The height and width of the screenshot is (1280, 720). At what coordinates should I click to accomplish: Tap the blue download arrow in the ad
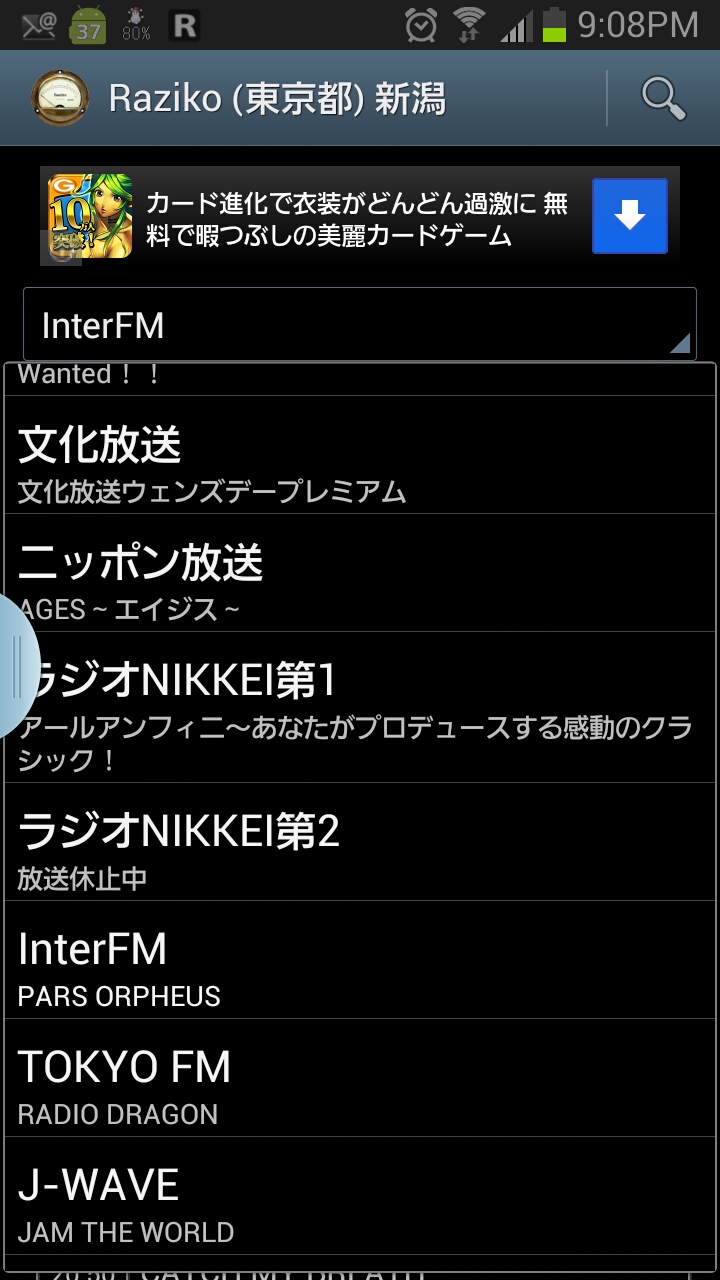pos(629,216)
